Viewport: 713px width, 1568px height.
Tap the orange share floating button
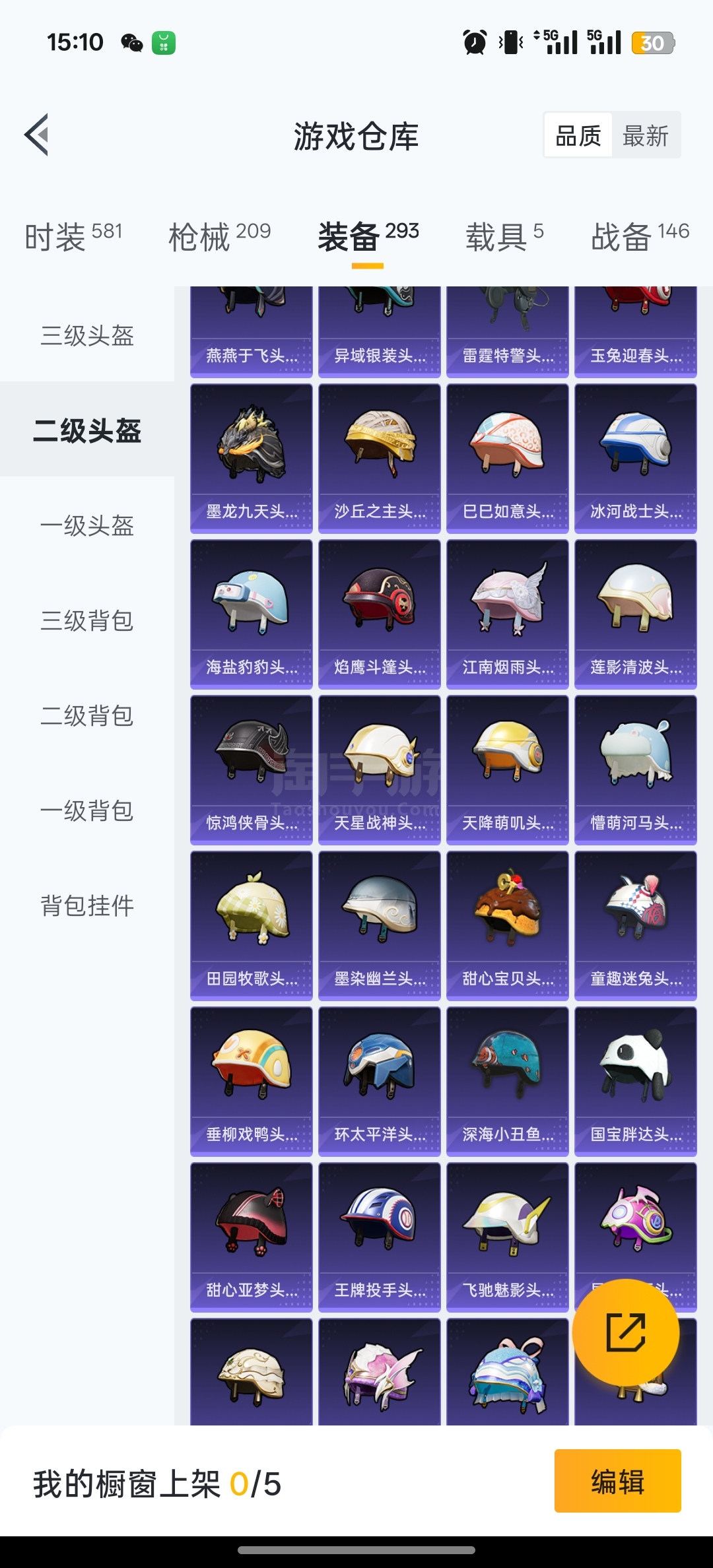625,1332
